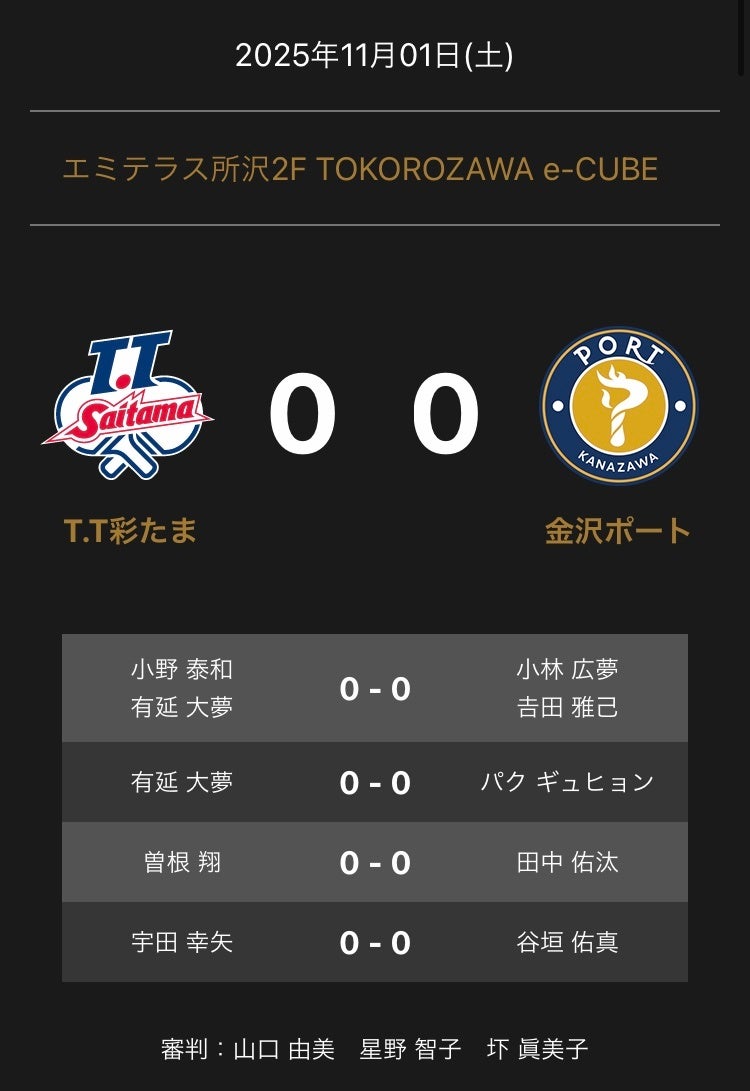Open the 金沢ポート team page
The height and width of the screenshot is (1091, 750).
[x=618, y=530]
